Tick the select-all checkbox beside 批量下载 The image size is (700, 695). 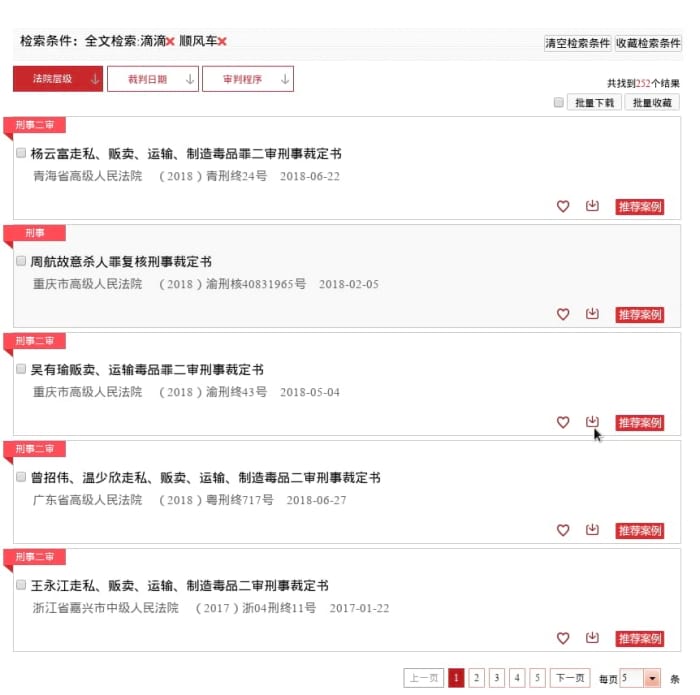click(559, 103)
